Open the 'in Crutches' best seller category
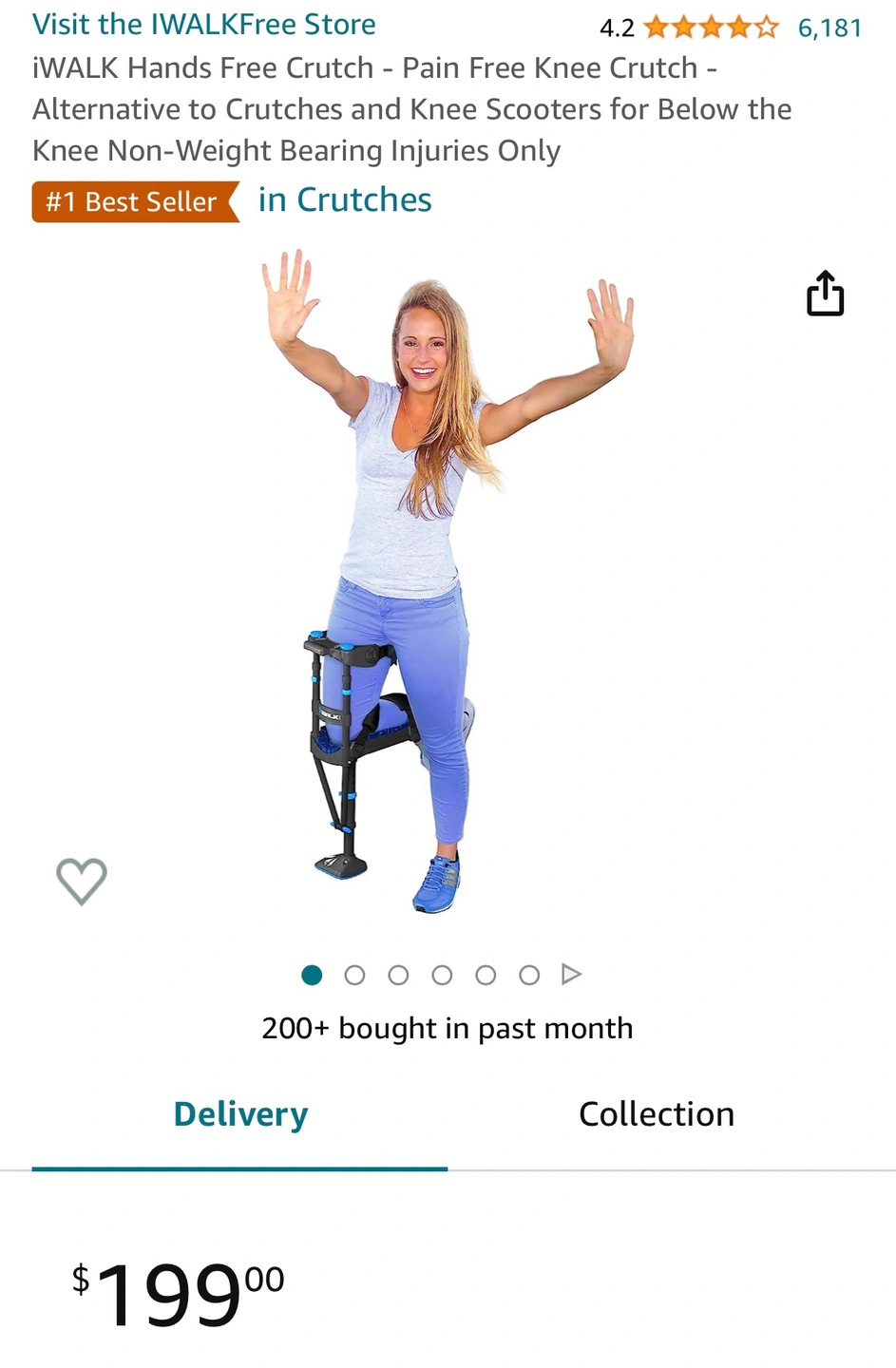 345,200
